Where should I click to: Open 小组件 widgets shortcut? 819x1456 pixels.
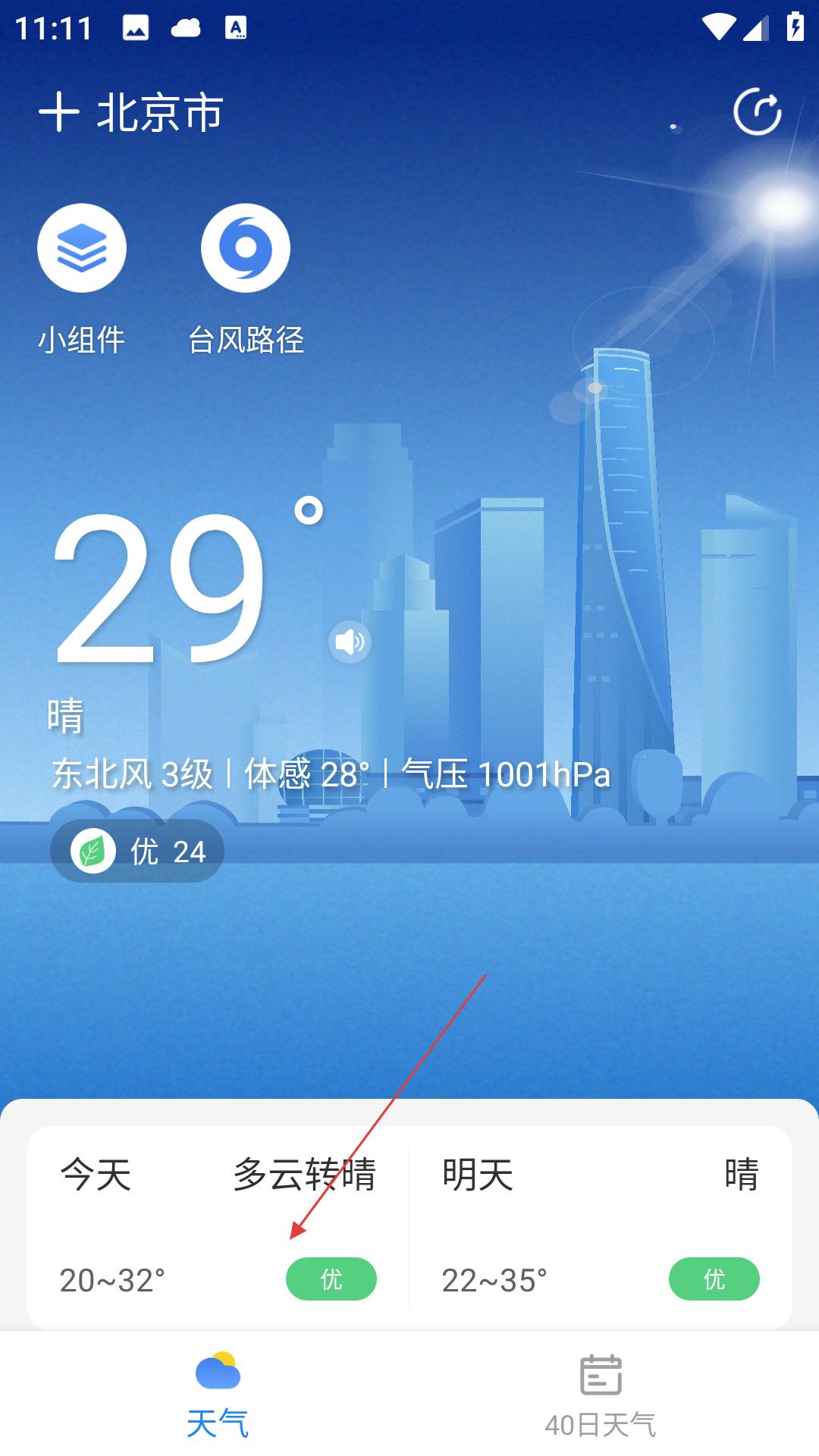(x=82, y=249)
